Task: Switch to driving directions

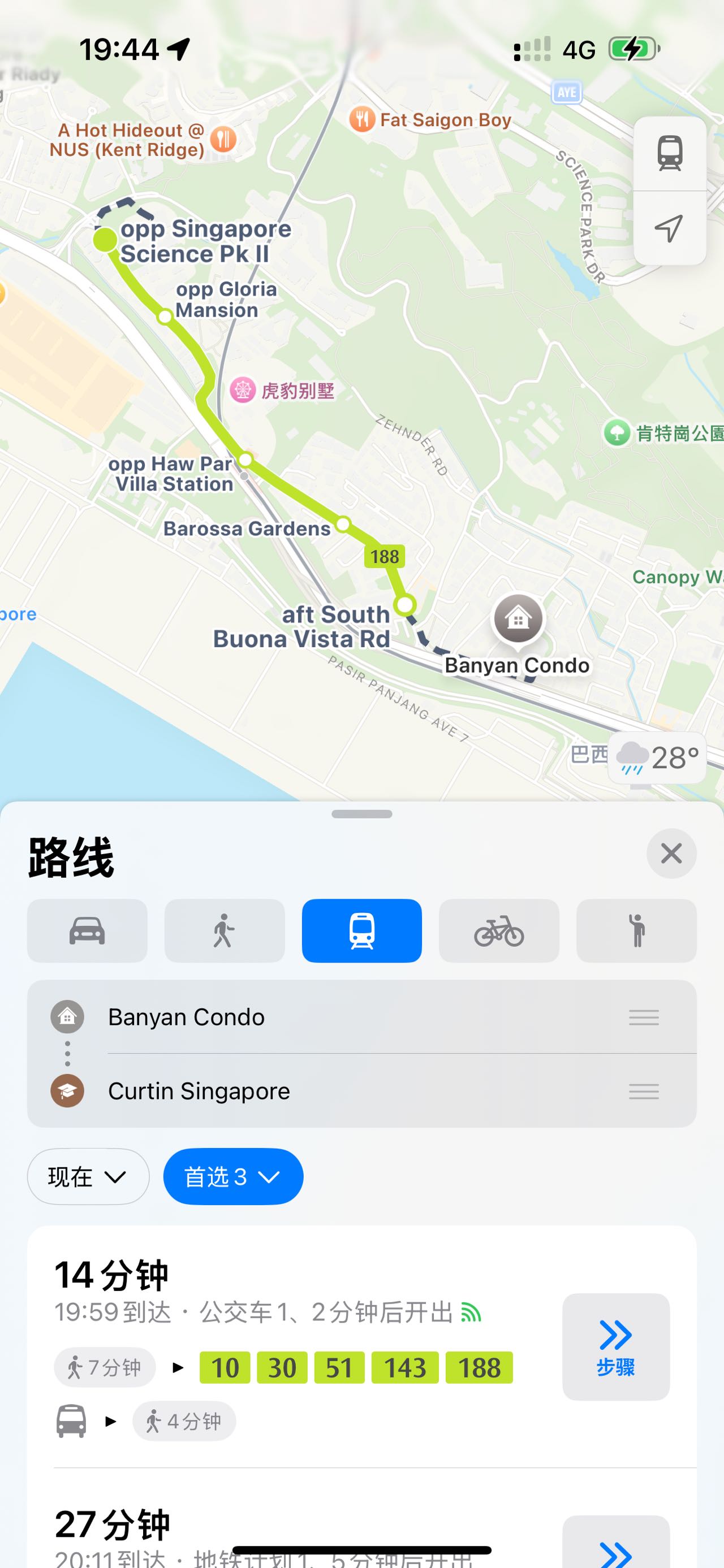Action: pos(87,931)
